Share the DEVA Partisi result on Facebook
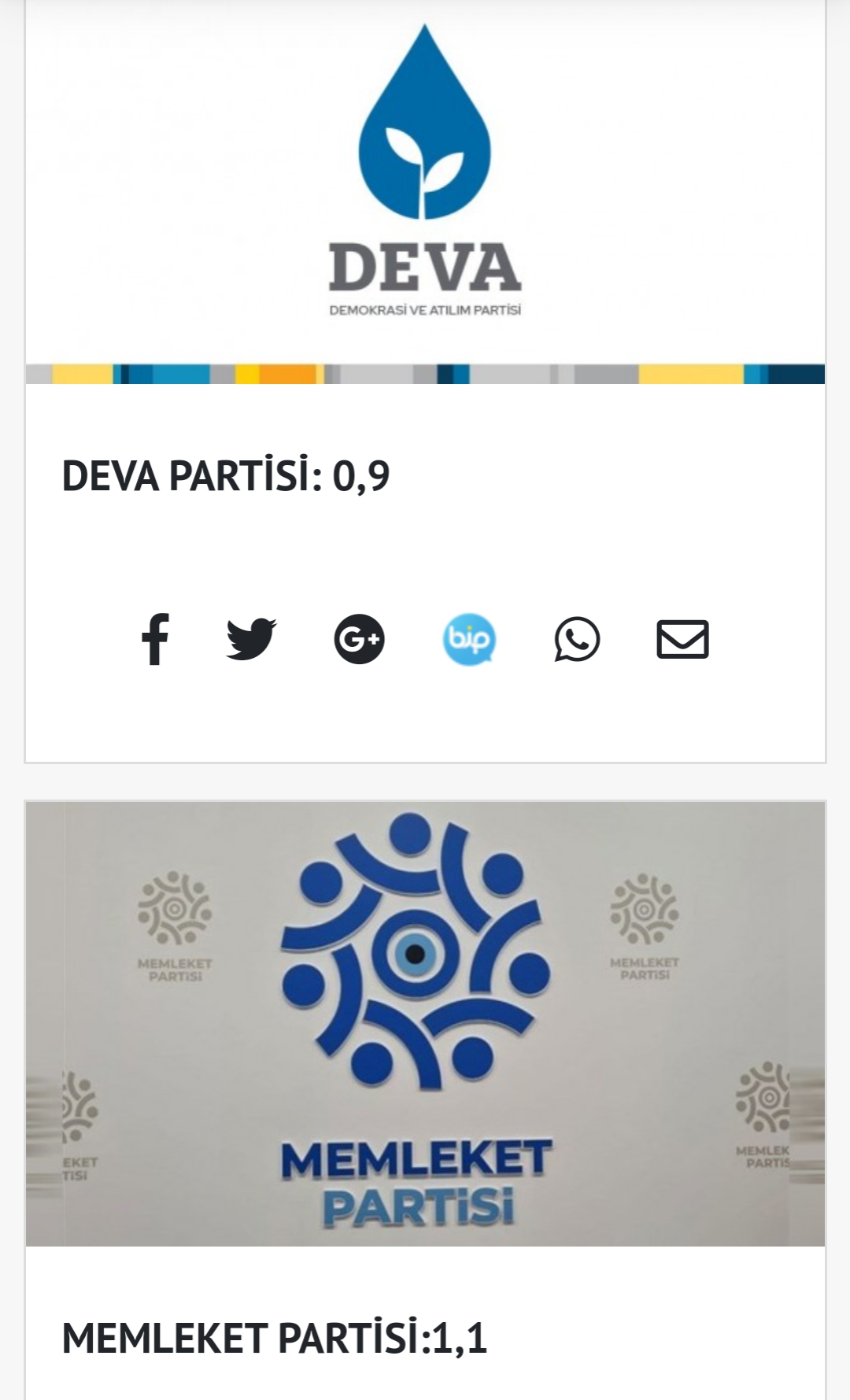850x1400 pixels. (155, 638)
